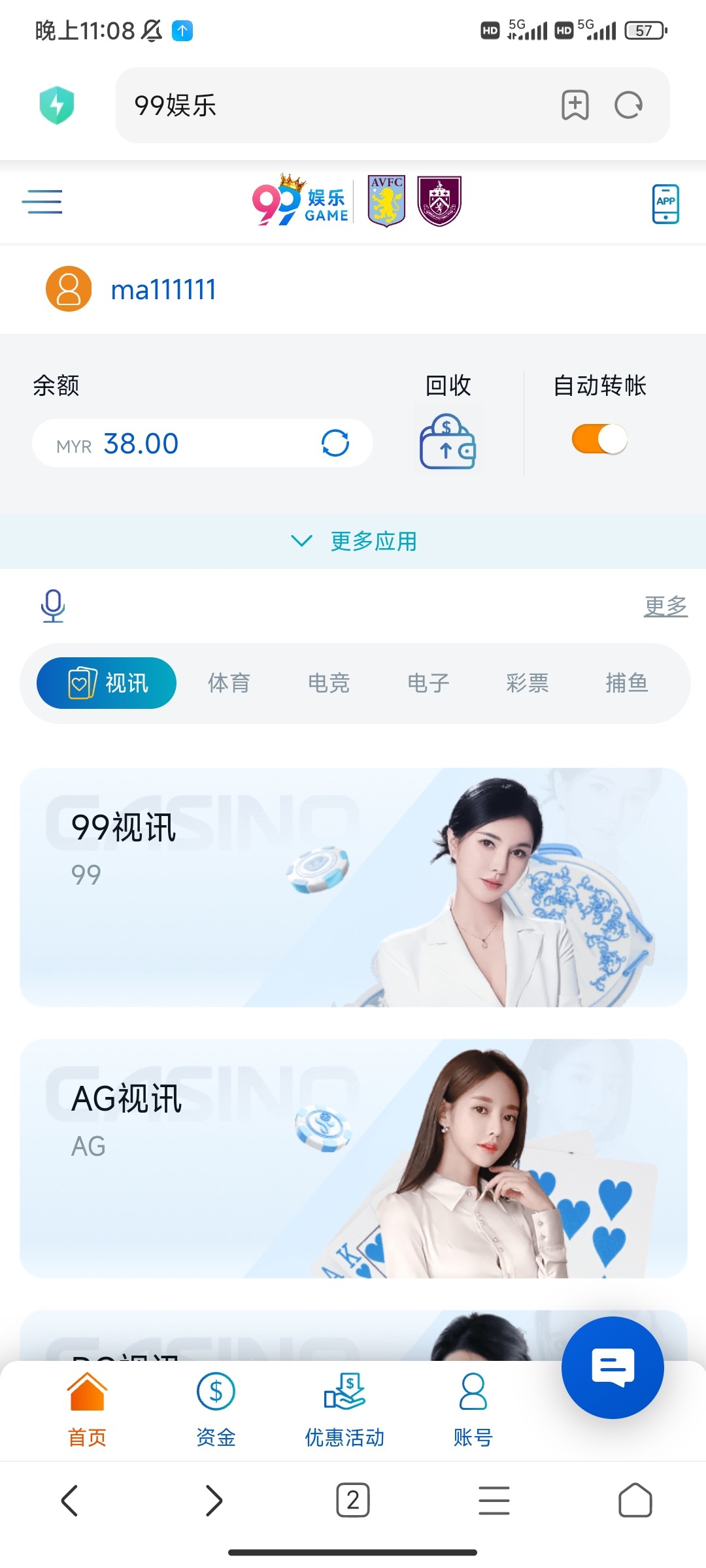The width and height of the screenshot is (706, 1568).
Task: Select the 电子 category
Action: click(x=428, y=683)
